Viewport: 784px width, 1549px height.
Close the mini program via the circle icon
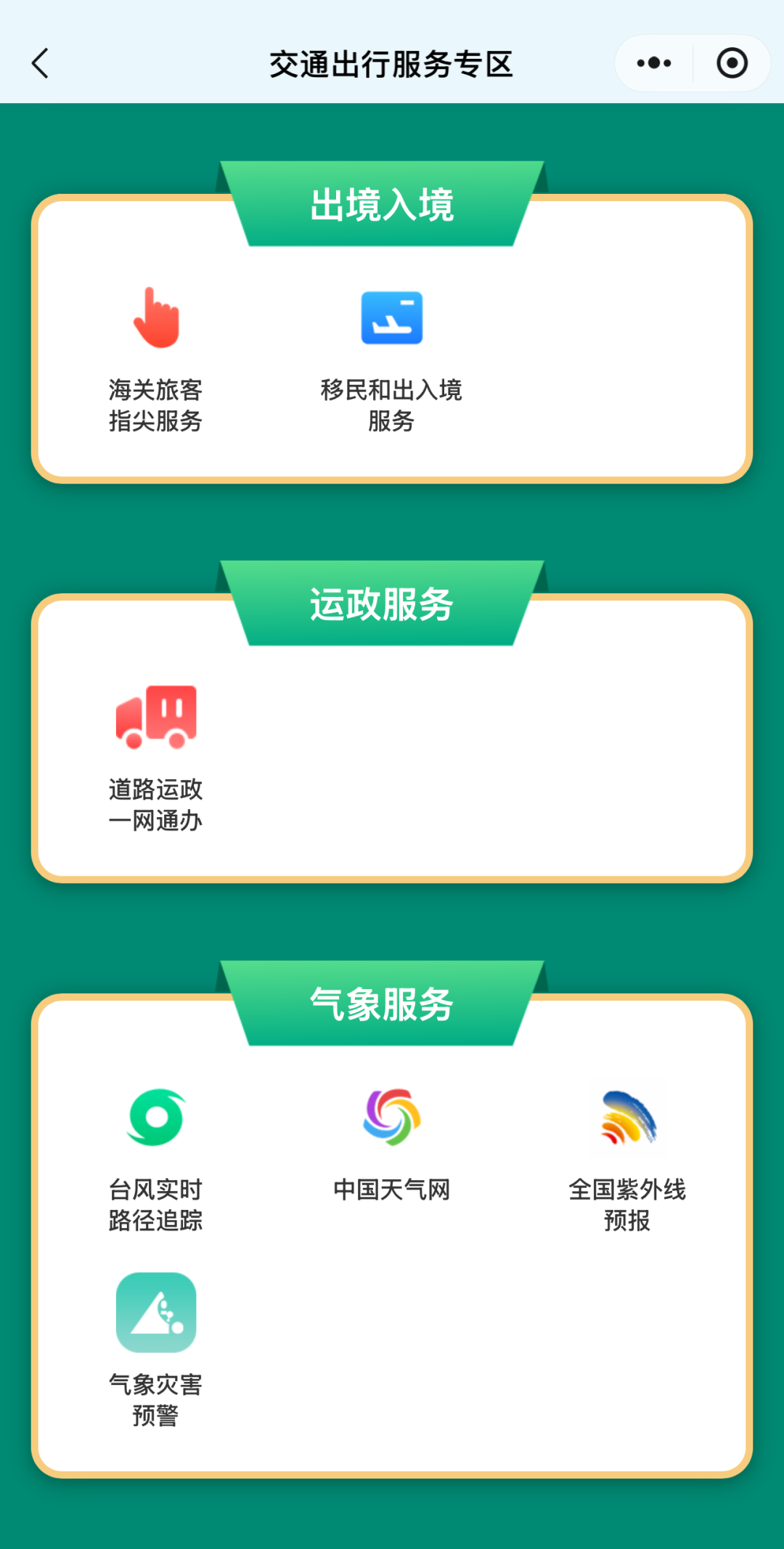pyautogui.click(x=732, y=63)
